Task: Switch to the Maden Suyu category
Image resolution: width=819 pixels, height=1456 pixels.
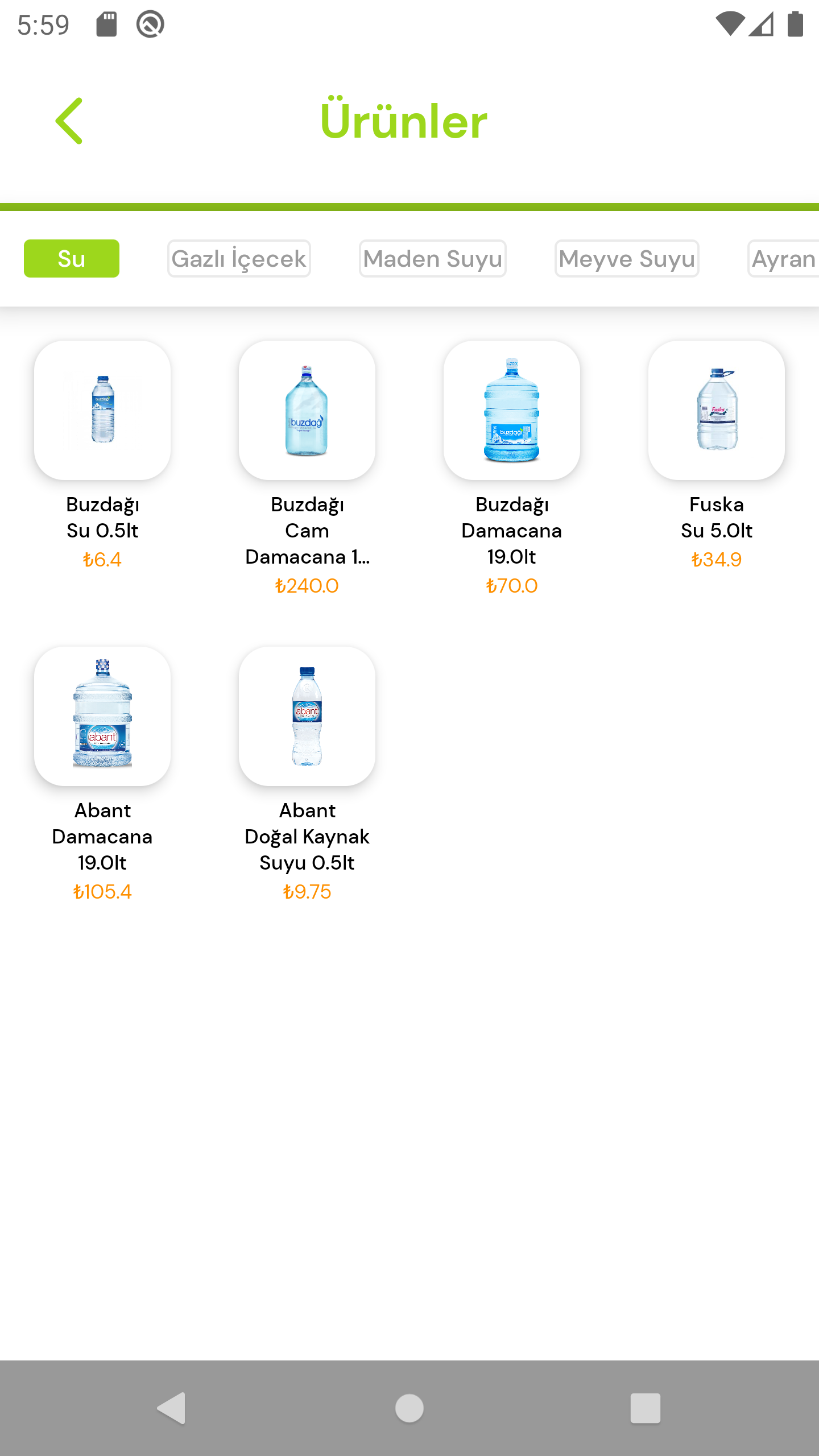Action: pos(433,259)
